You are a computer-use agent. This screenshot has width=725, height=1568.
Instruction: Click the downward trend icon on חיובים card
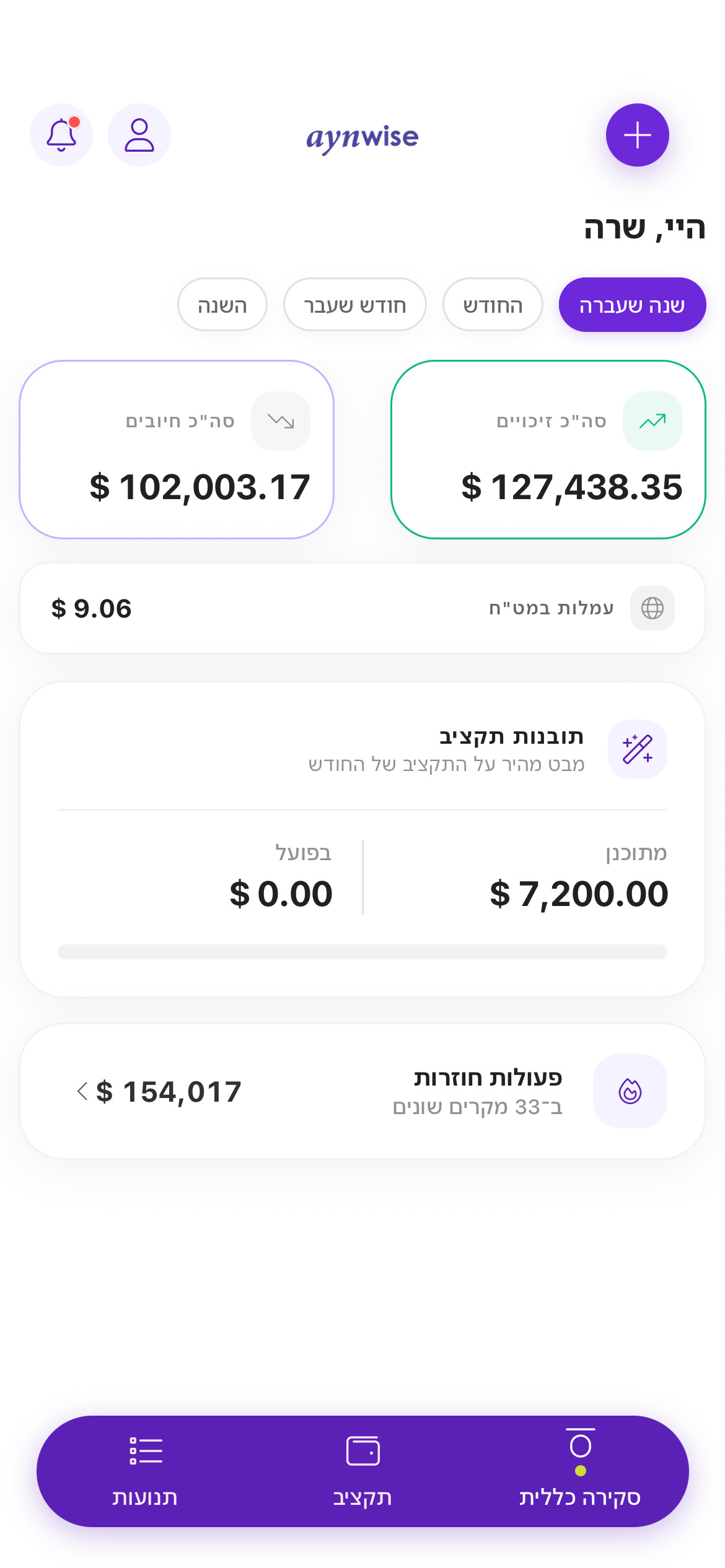(280, 420)
